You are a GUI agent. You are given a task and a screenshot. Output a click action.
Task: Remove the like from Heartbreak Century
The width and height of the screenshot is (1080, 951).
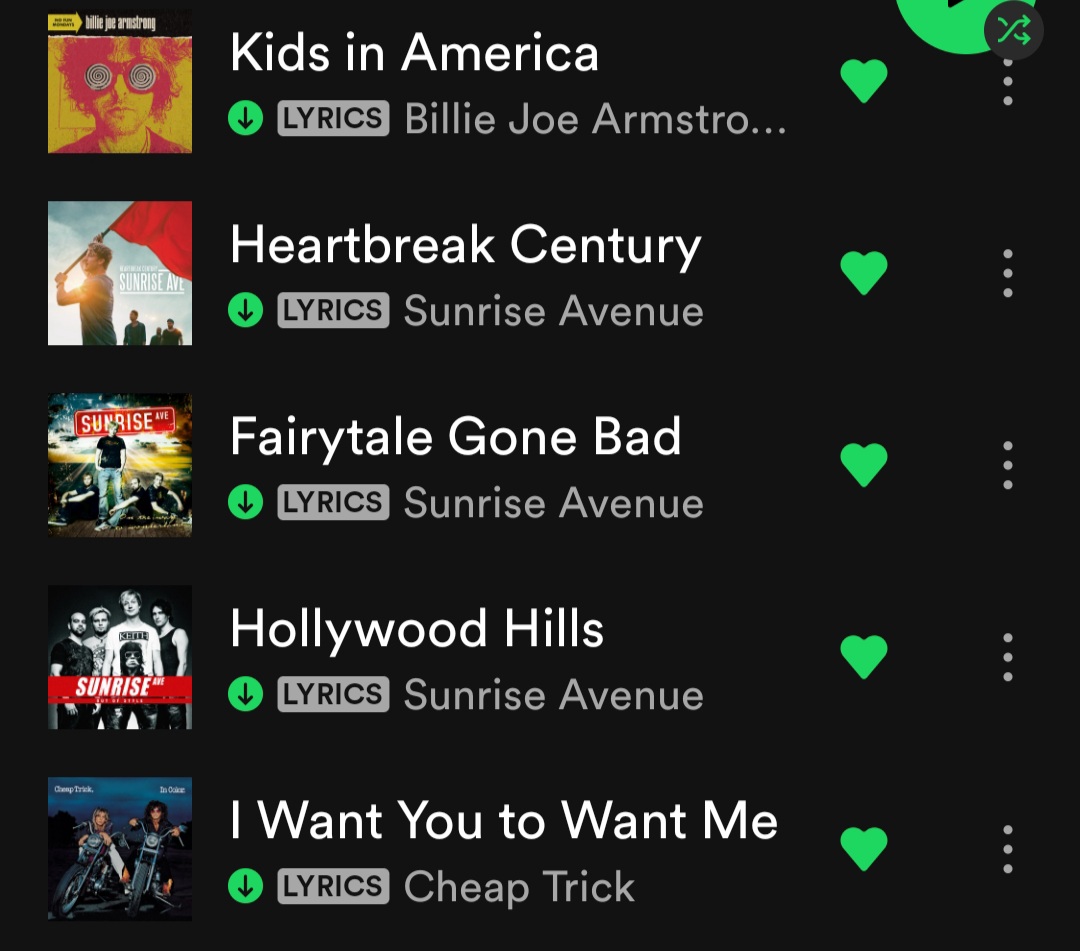coord(864,273)
